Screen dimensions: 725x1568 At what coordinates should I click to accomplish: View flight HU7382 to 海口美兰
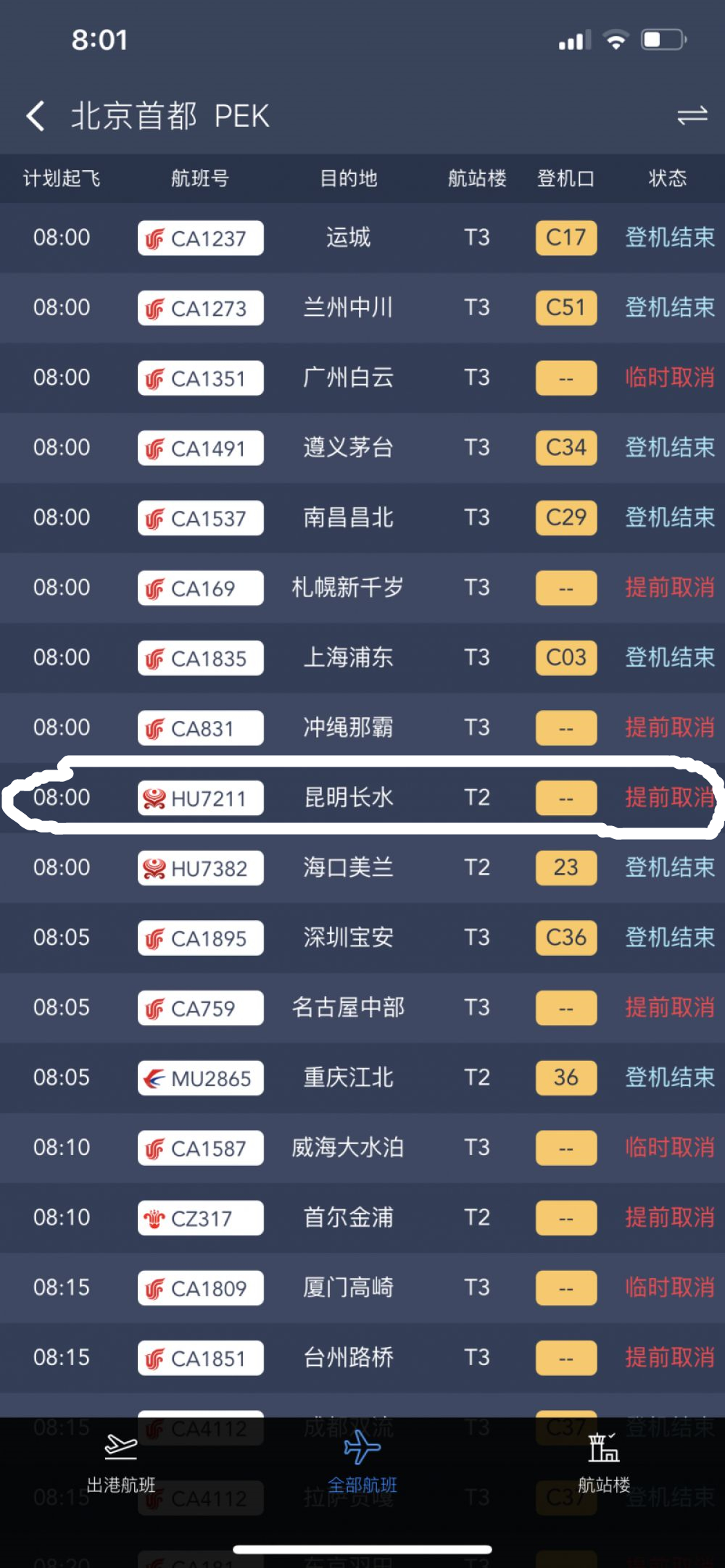tap(348, 867)
